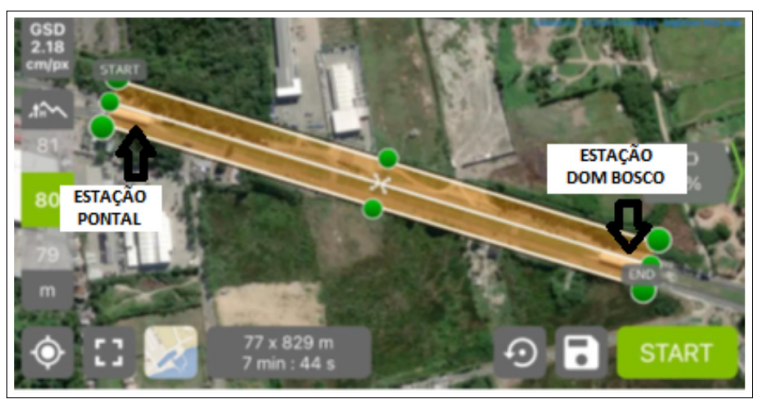
Task: Open the terrain elevation icon
Action: 47,106
